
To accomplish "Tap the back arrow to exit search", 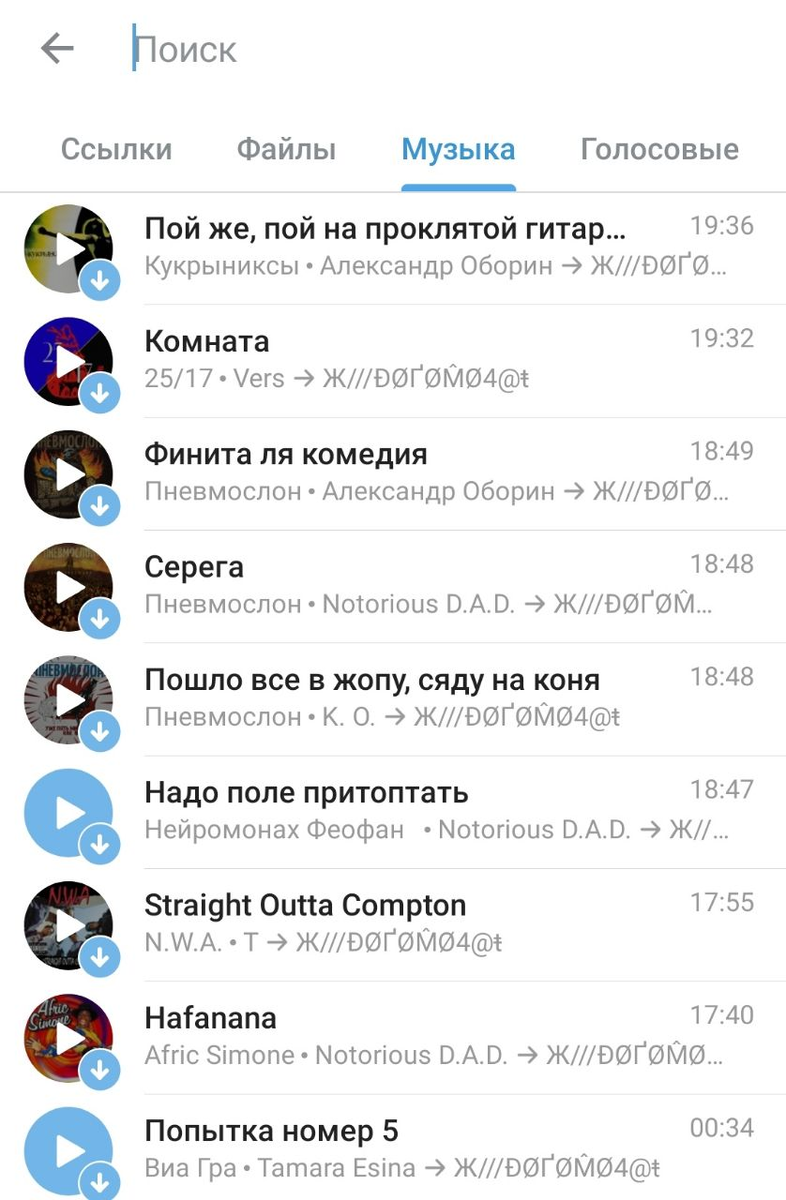I will 57,47.
